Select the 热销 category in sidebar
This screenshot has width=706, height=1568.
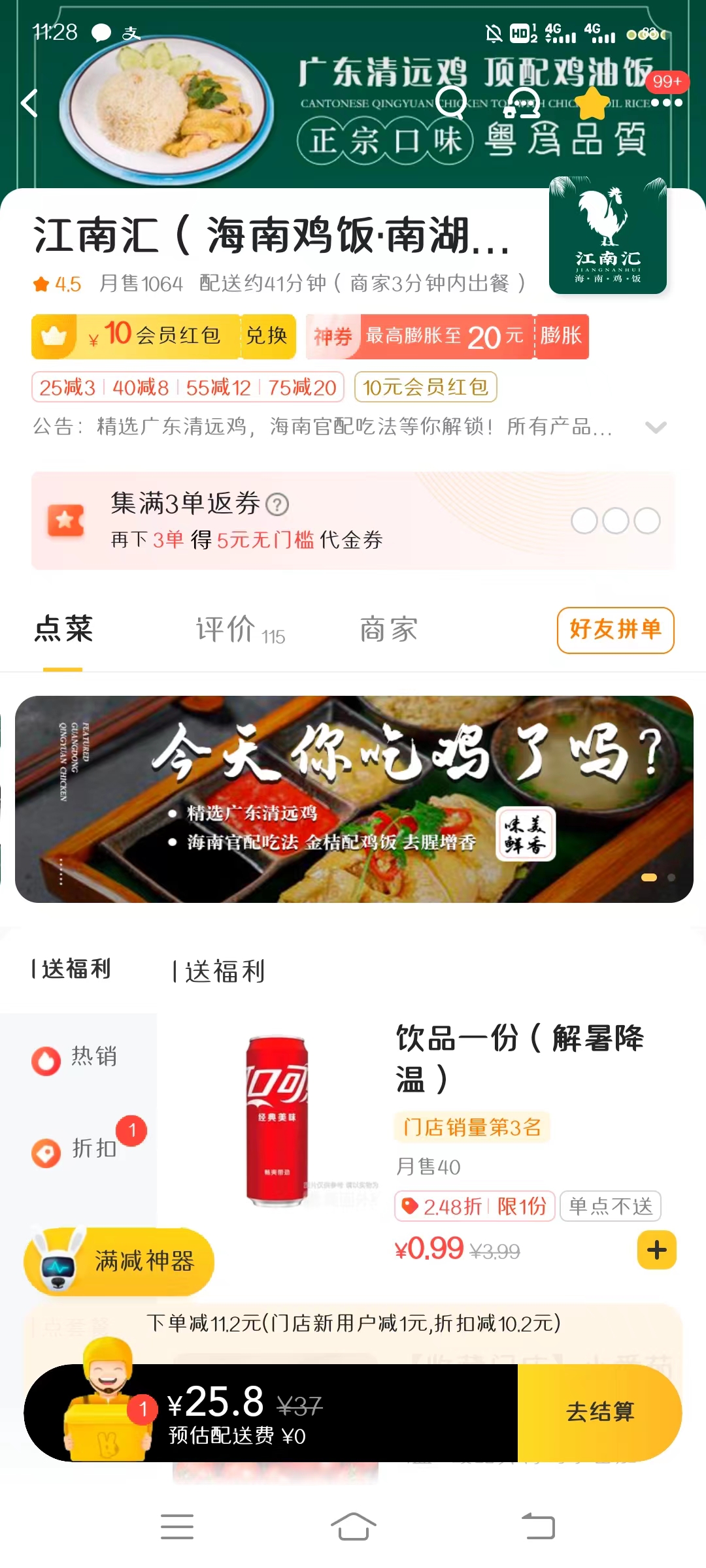click(x=78, y=1056)
